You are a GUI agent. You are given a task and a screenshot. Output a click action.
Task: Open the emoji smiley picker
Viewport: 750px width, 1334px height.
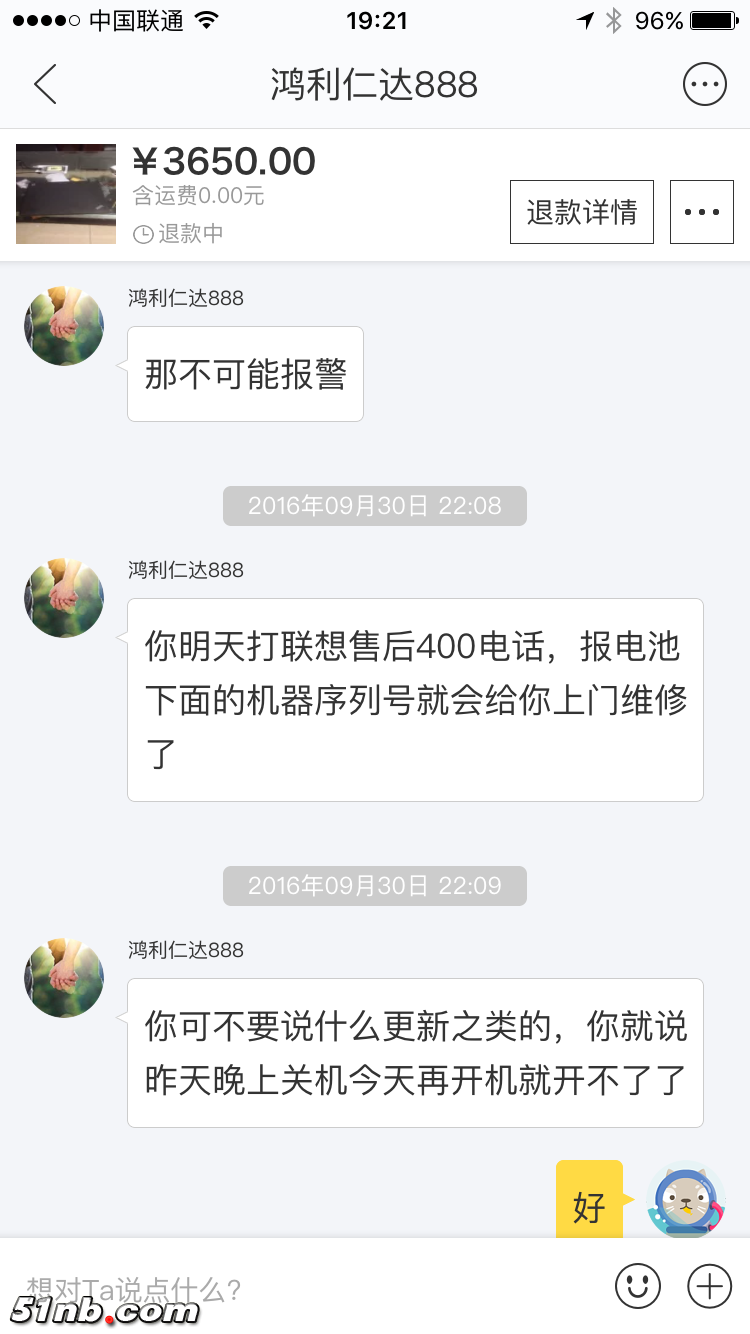point(638,1285)
